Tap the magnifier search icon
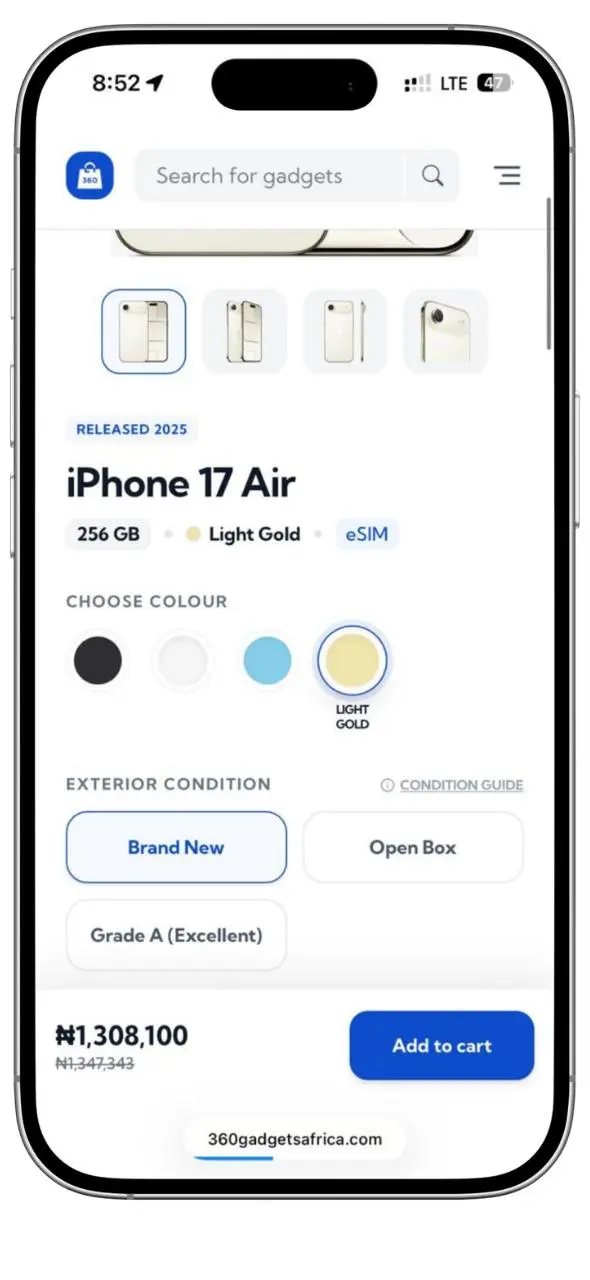590x1280 pixels. pyautogui.click(x=432, y=176)
